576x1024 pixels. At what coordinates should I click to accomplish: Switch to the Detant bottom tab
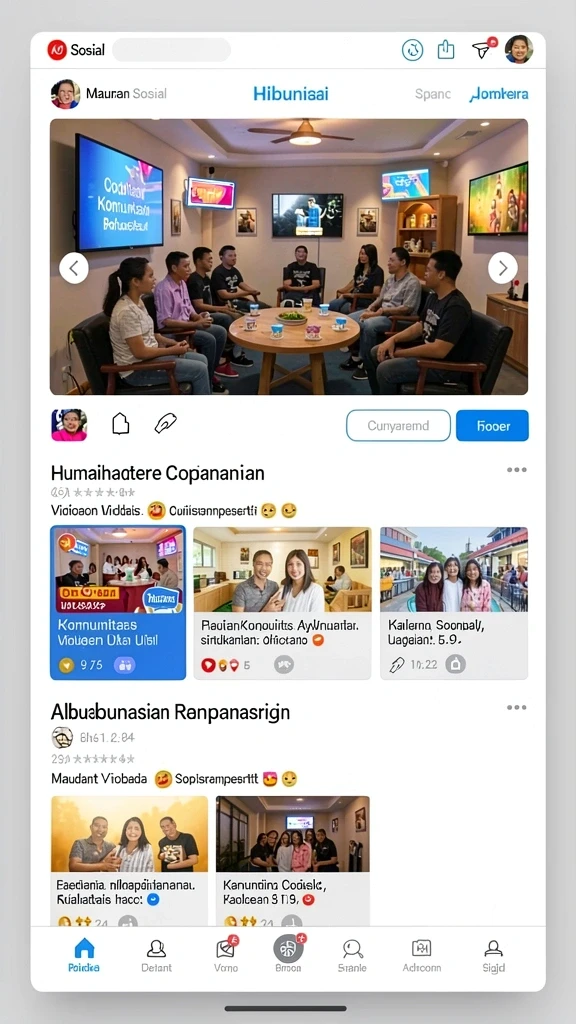156,956
